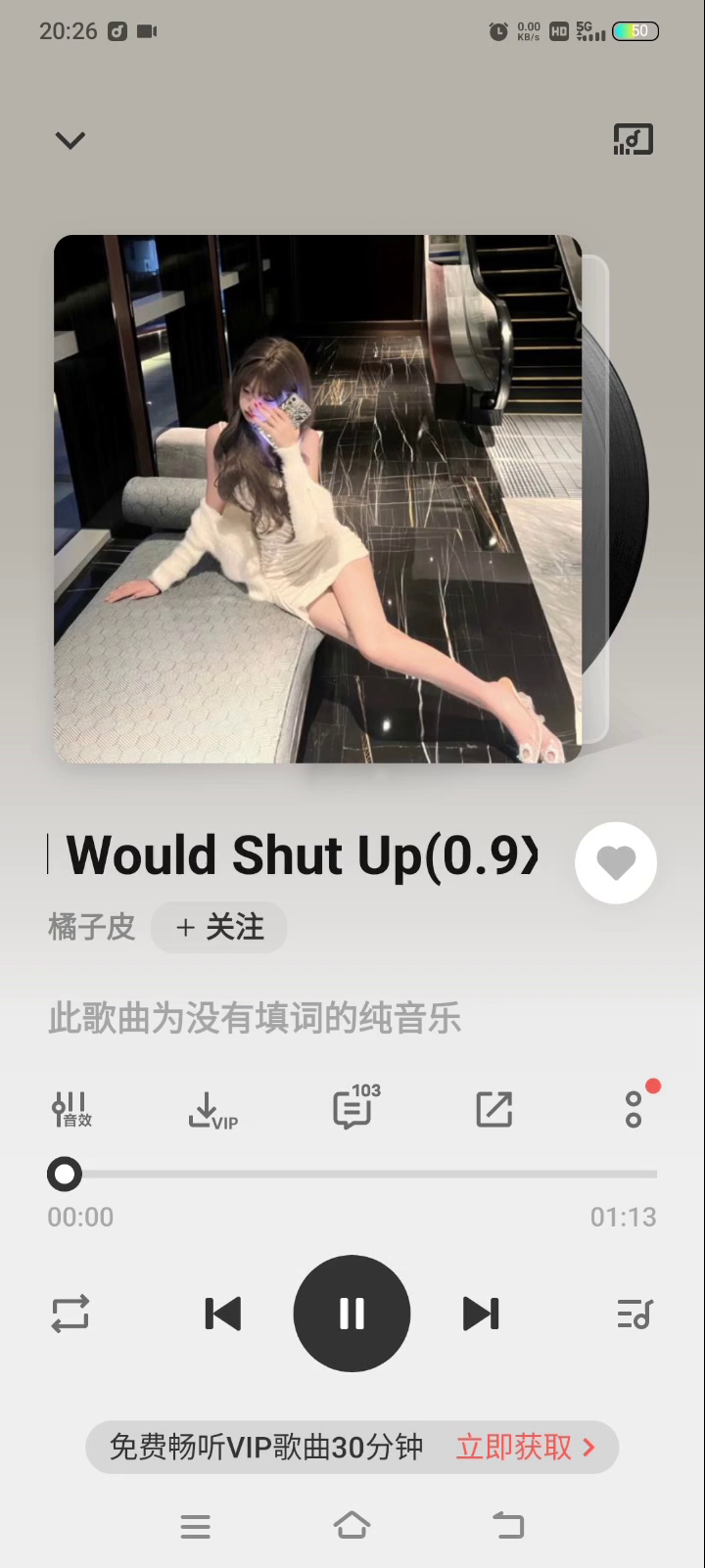This screenshot has height=1568, width=705.
Task: Download the song with VIP download icon
Action: tap(211, 1111)
